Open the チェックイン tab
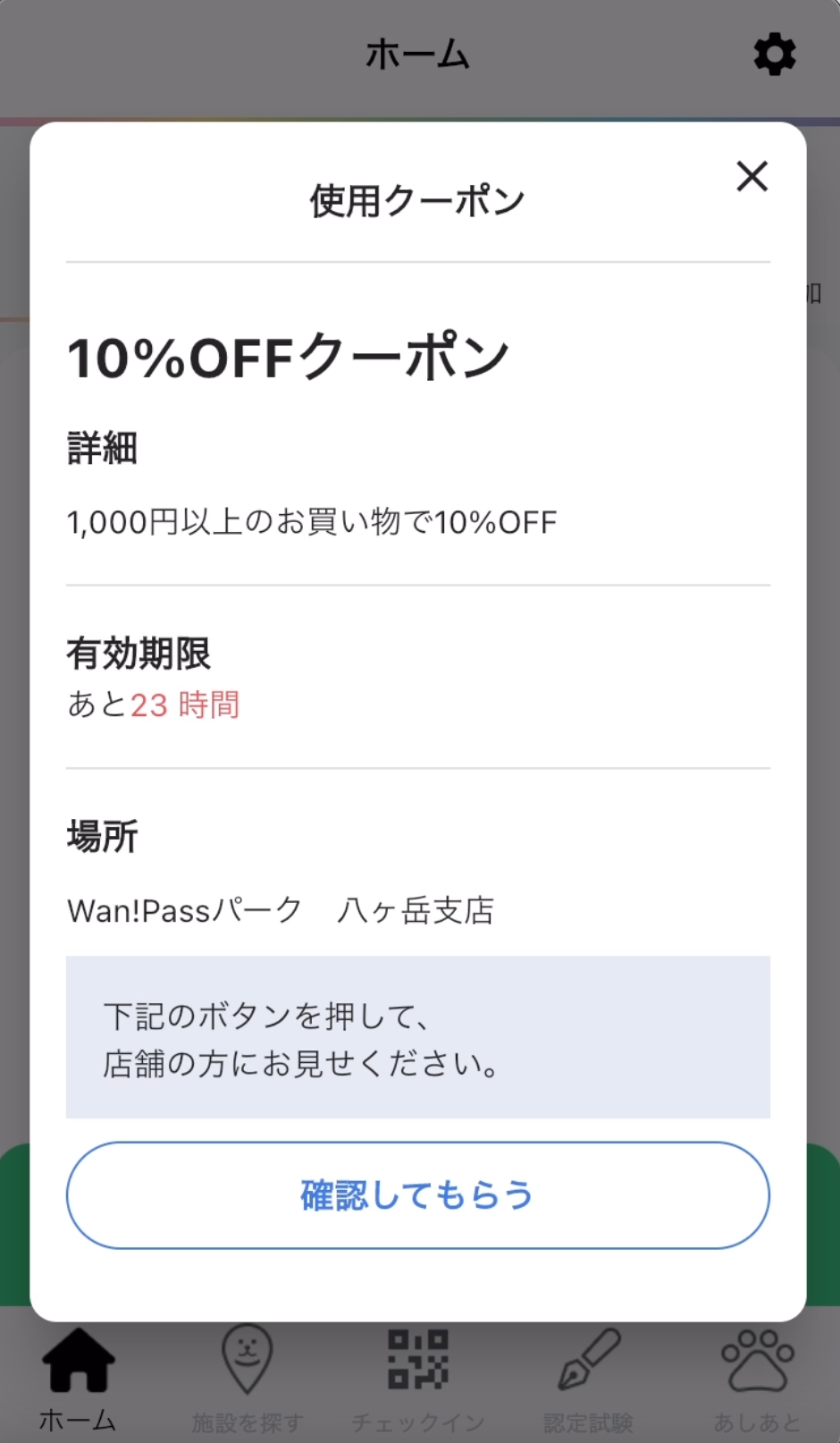The width and height of the screenshot is (840, 1443). coord(417,1377)
